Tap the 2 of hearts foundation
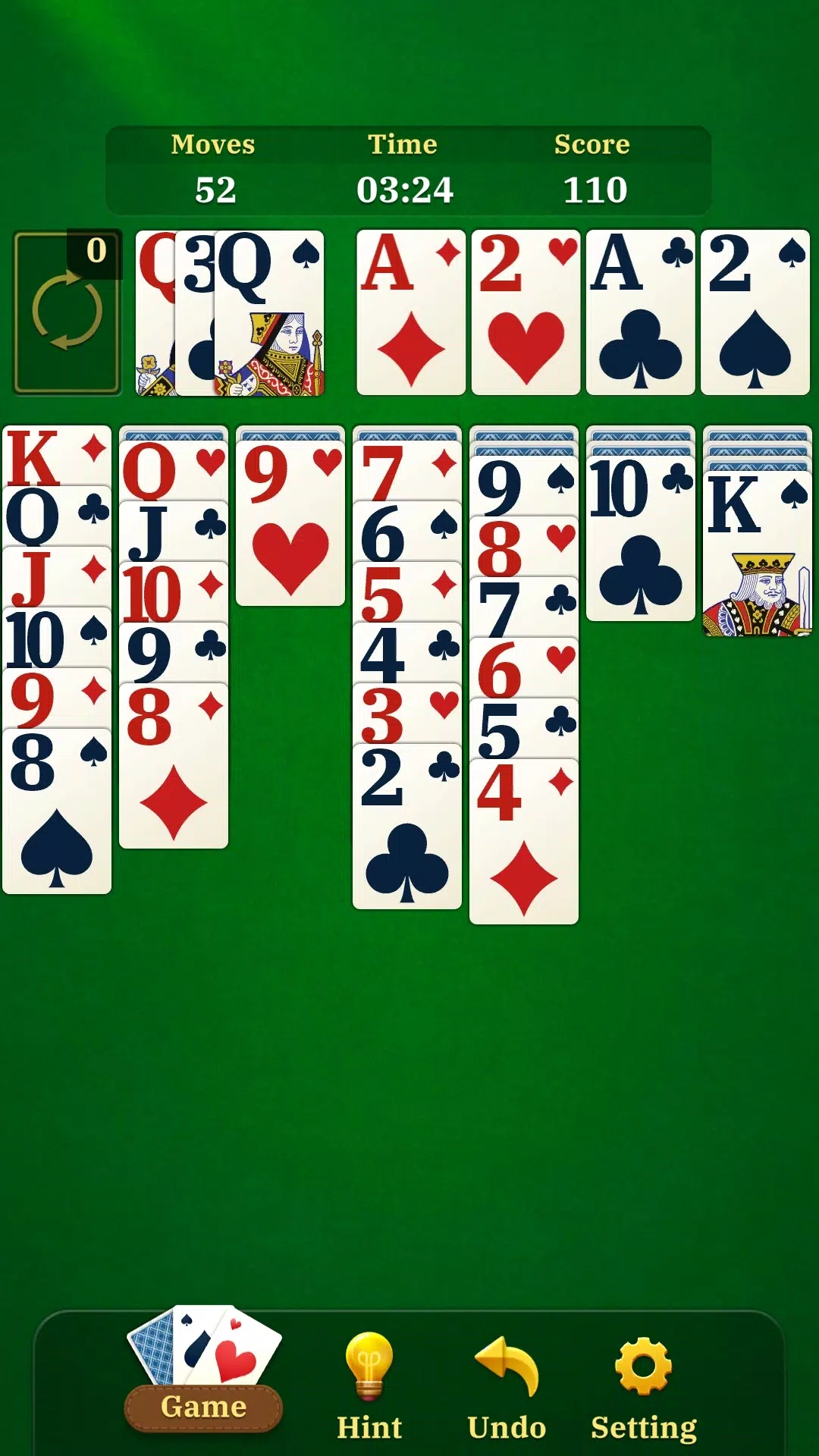 (x=526, y=312)
